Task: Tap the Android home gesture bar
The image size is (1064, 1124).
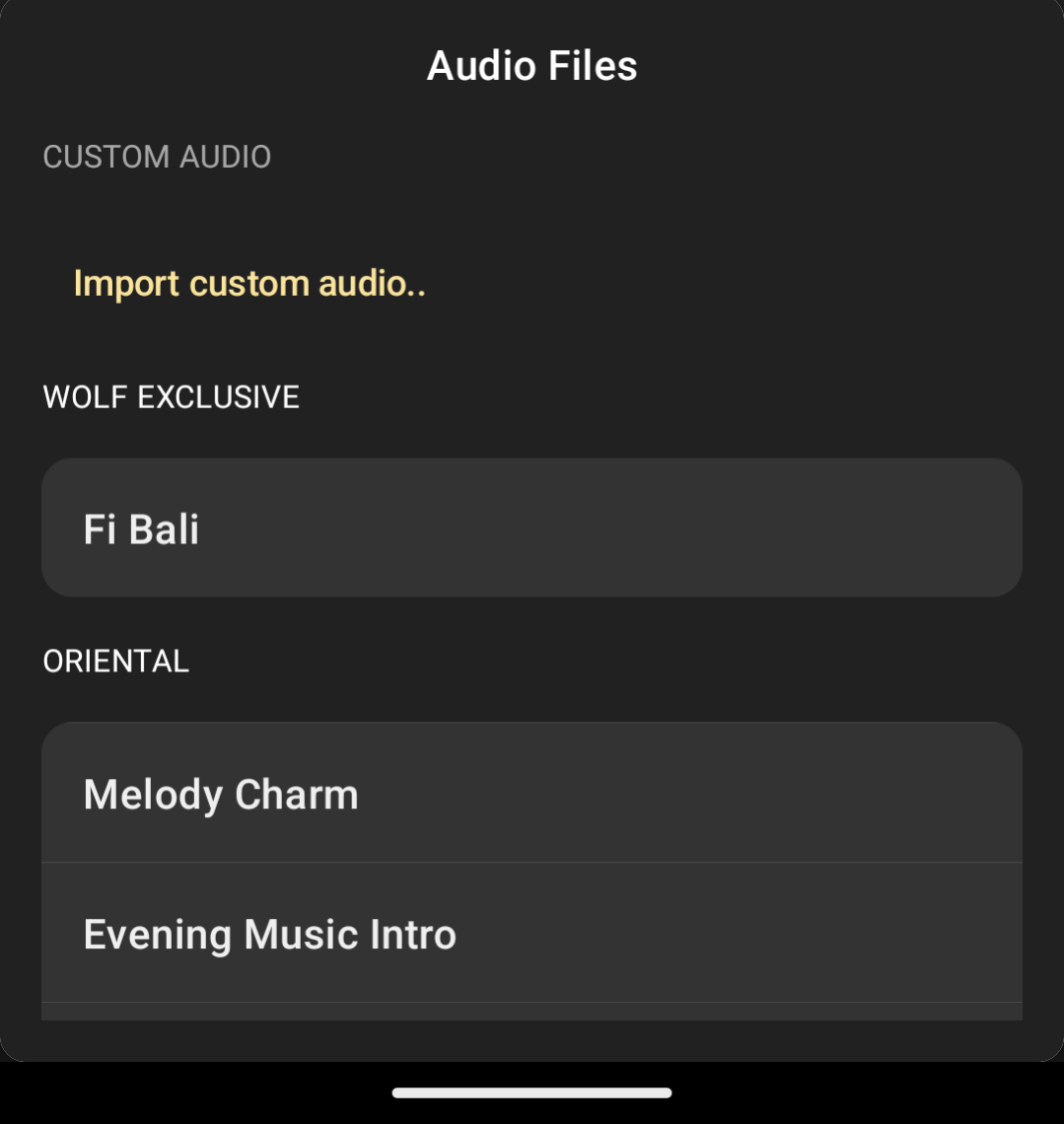Action: pyautogui.click(x=532, y=1090)
